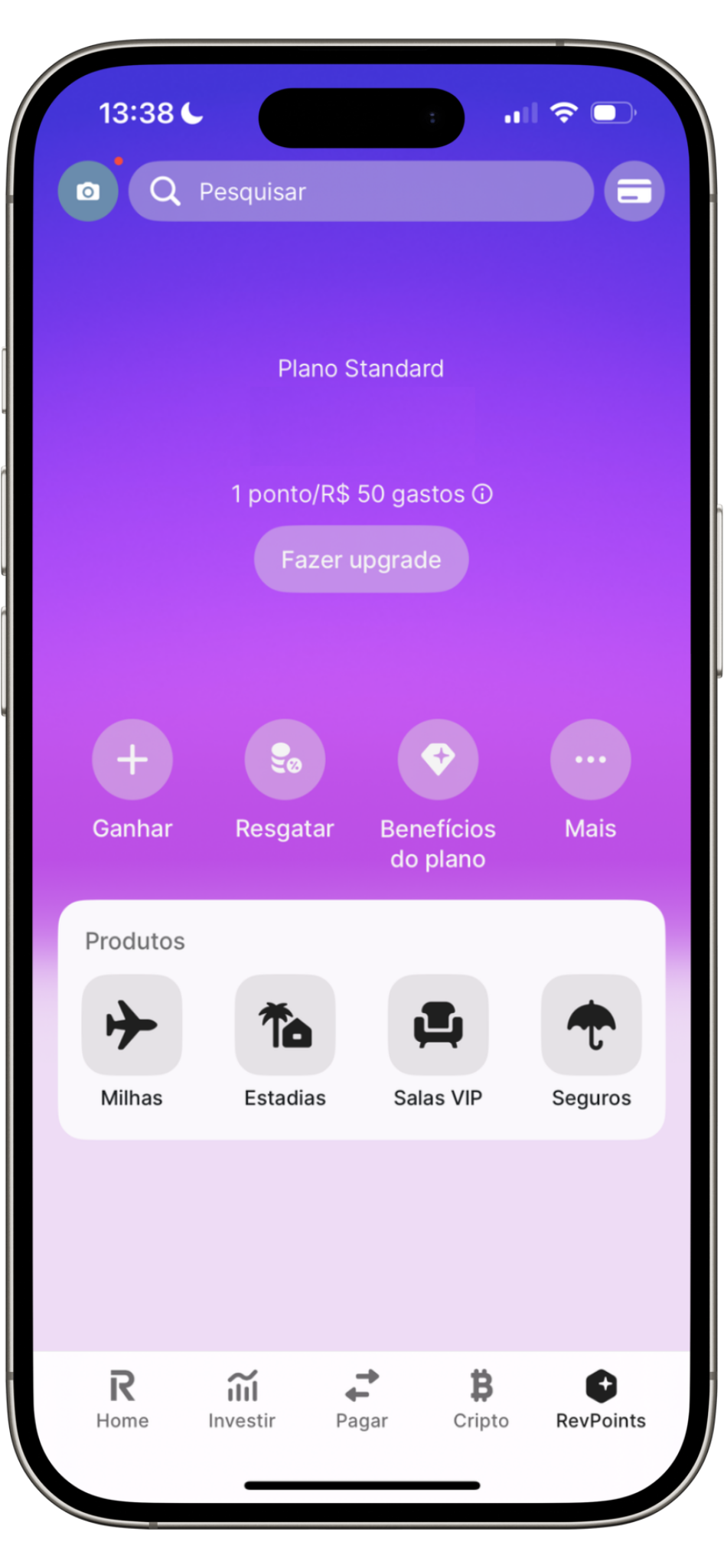
Task: Open the profile avatar with camera icon
Action: click(88, 191)
